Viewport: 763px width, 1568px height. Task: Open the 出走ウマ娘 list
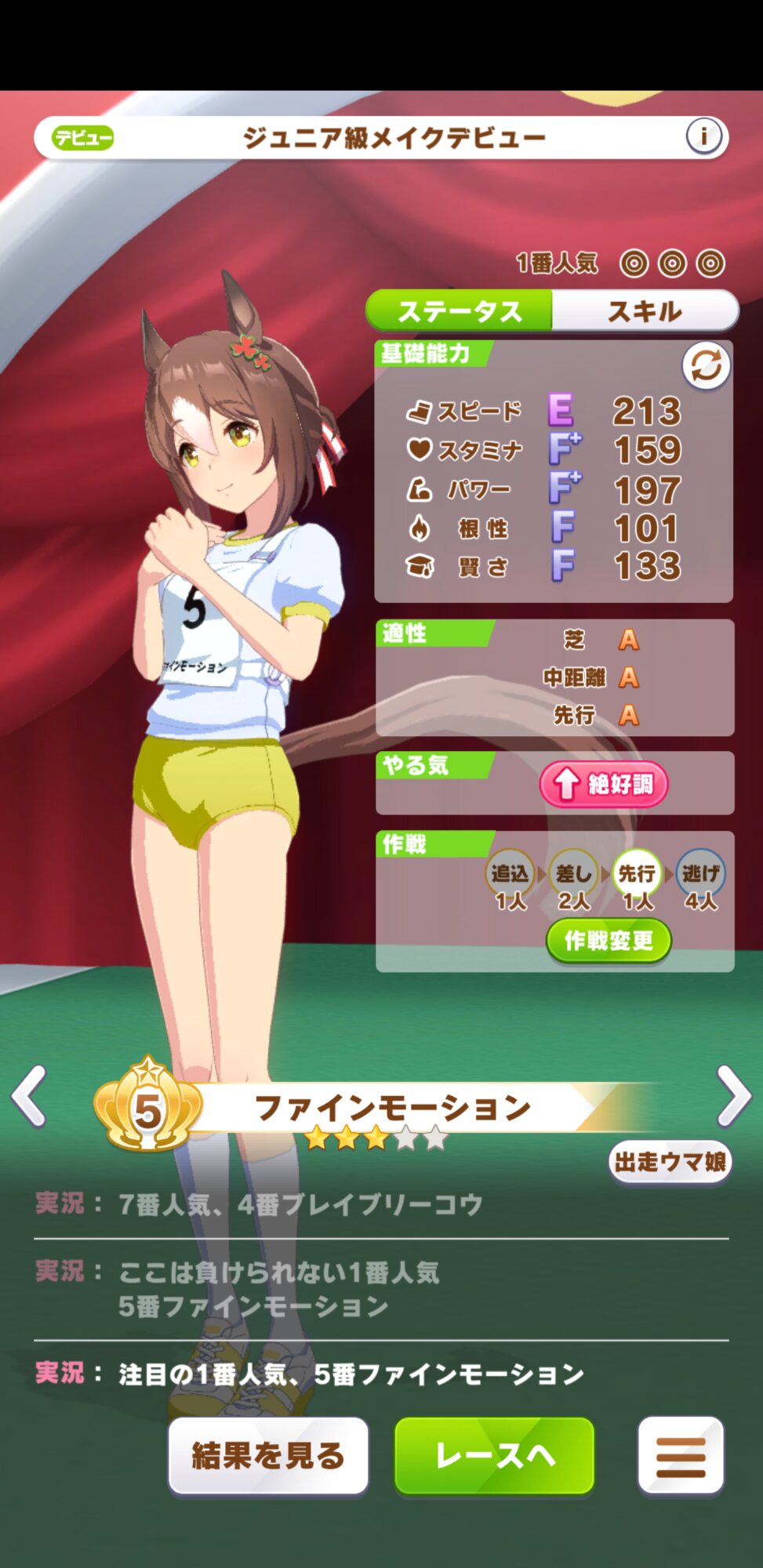click(x=670, y=1162)
